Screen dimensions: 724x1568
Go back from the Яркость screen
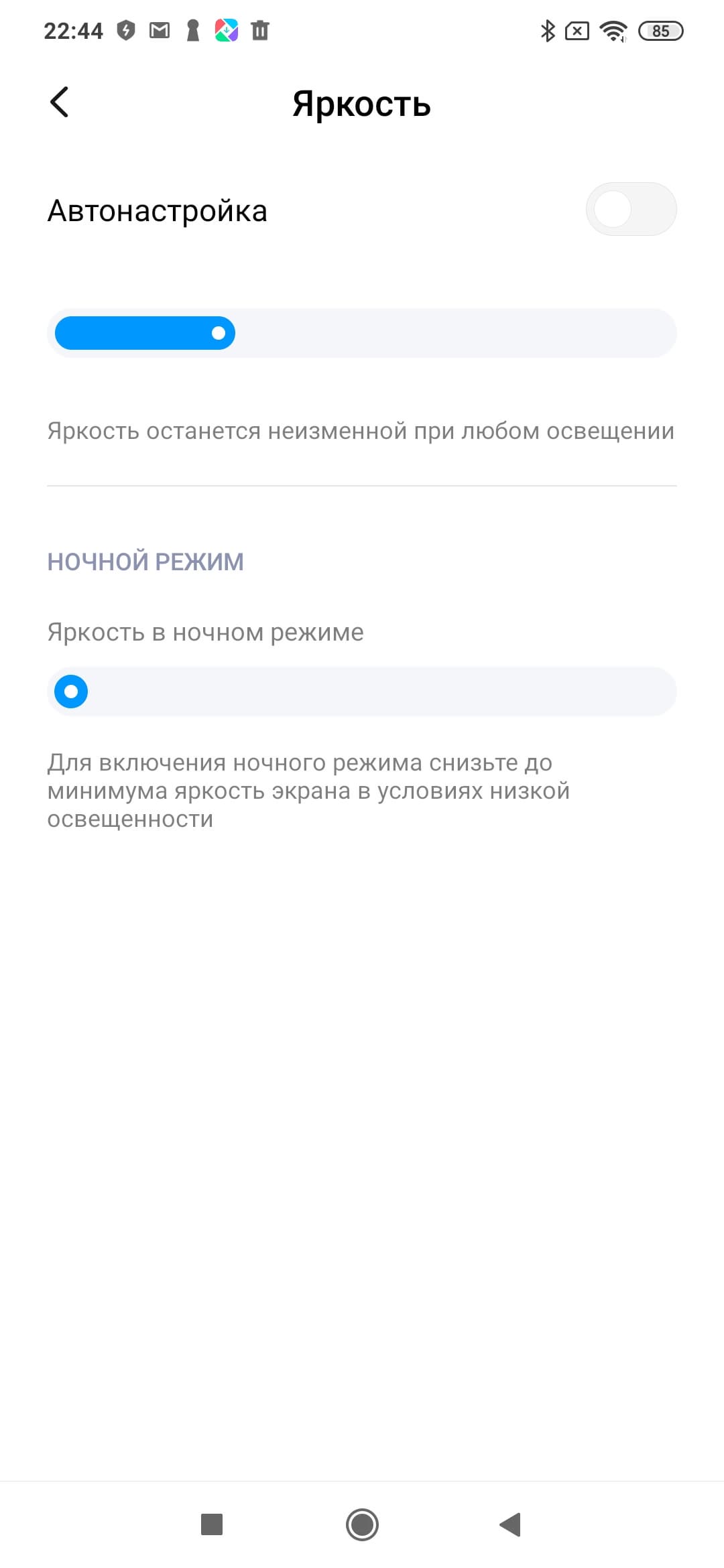[60, 103]
